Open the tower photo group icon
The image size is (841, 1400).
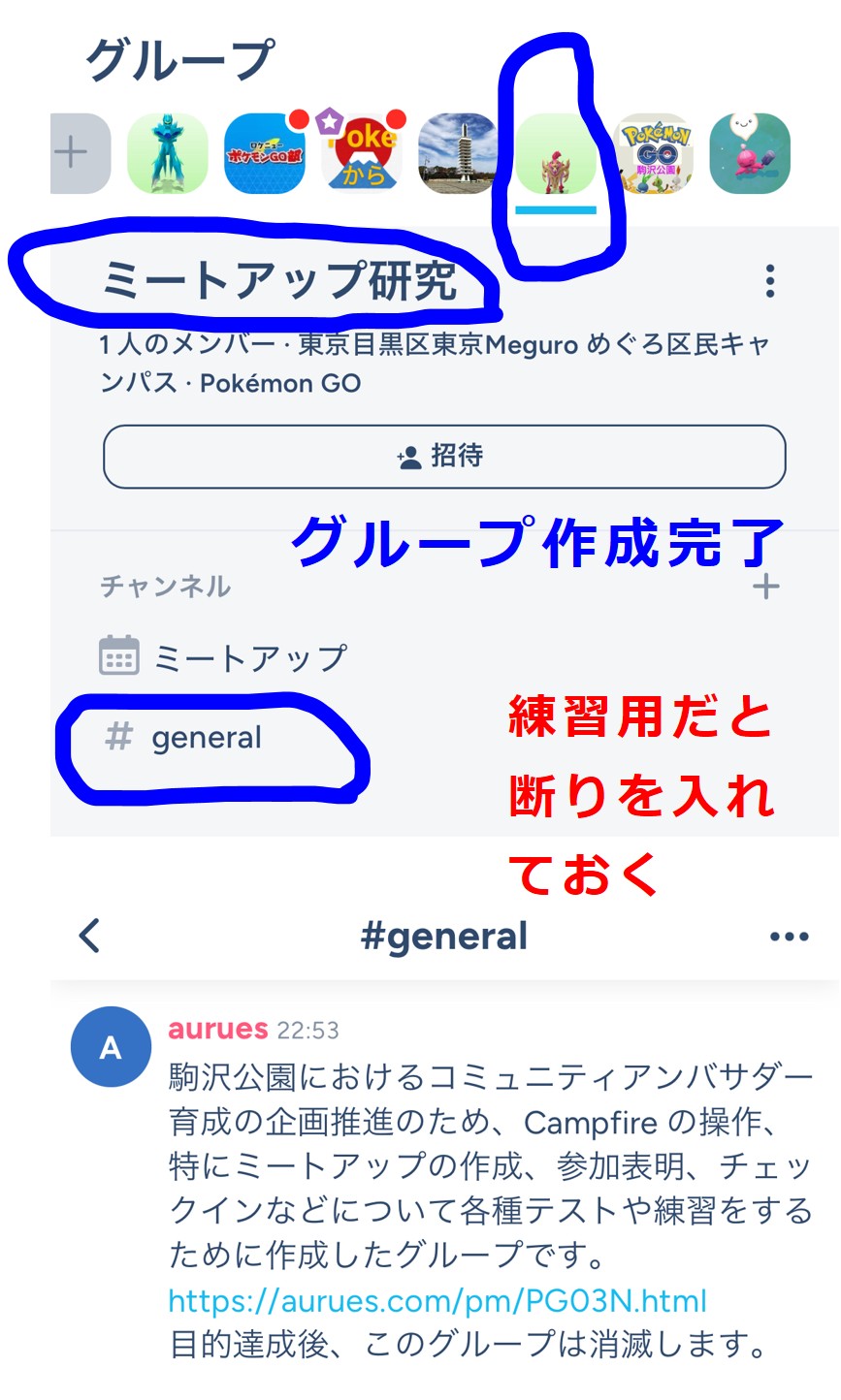(459, 154)
